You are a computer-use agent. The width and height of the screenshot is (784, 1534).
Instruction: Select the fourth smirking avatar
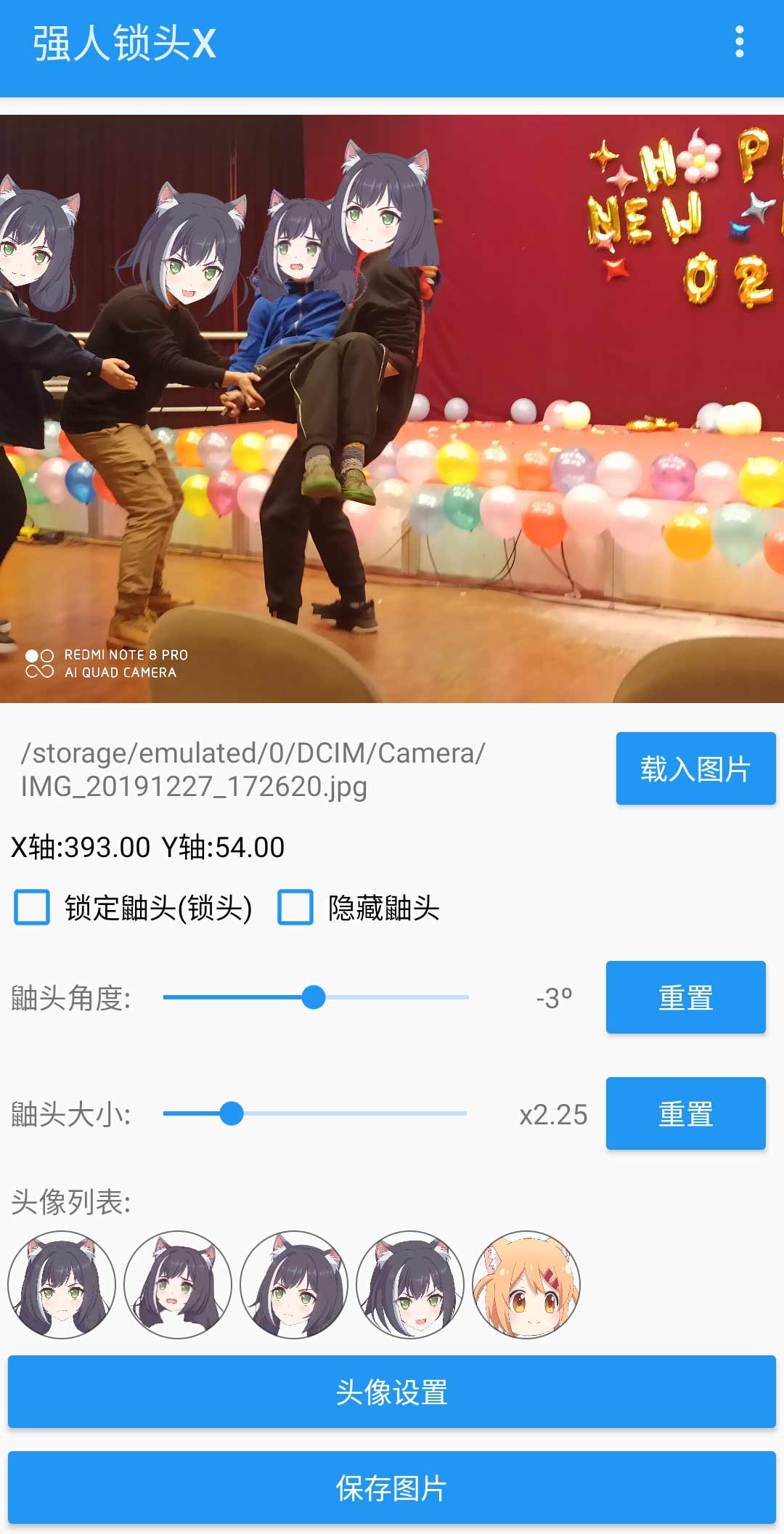click(410, 1284)
